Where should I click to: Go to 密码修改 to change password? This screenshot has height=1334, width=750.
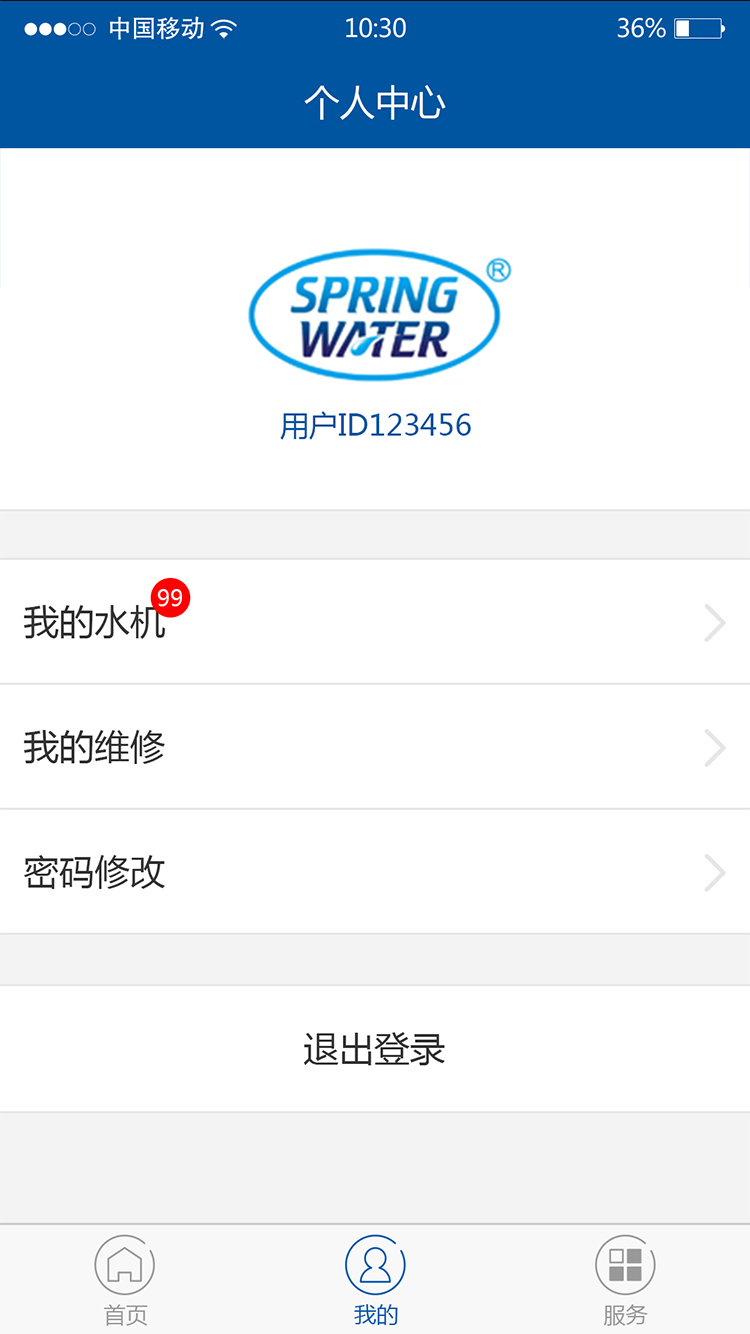point(375,872)
